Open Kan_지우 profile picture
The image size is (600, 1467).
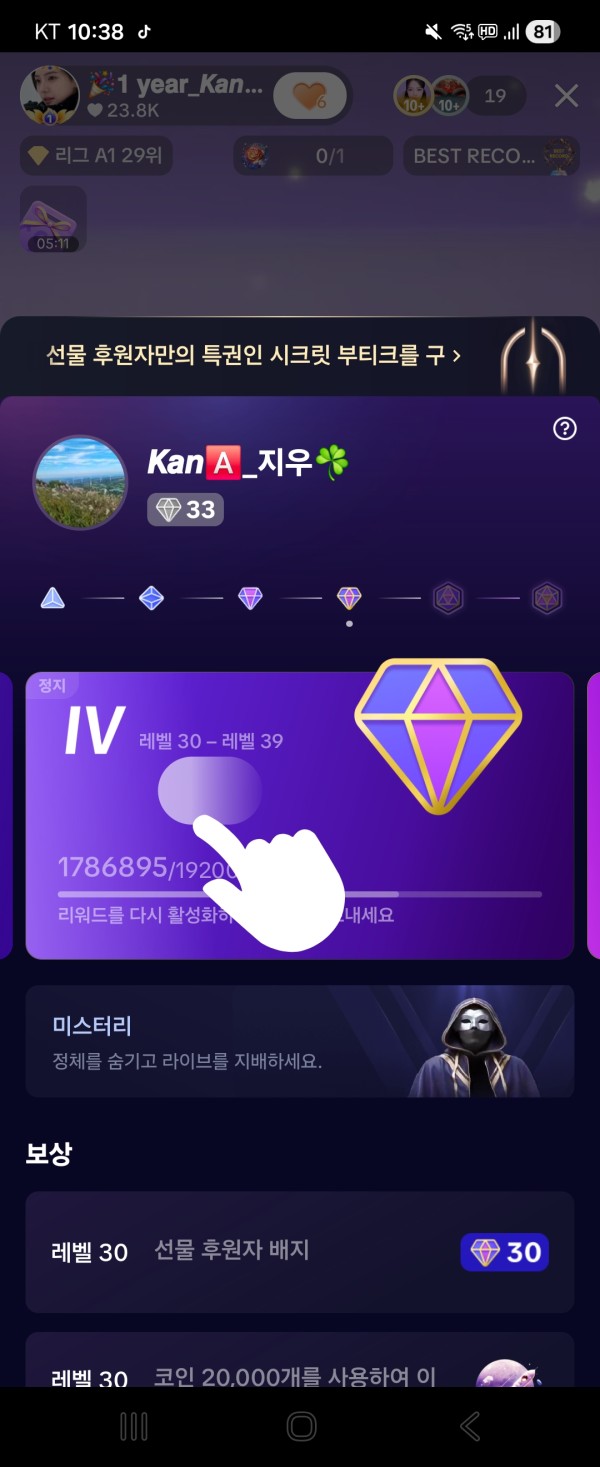click(81, 482)
